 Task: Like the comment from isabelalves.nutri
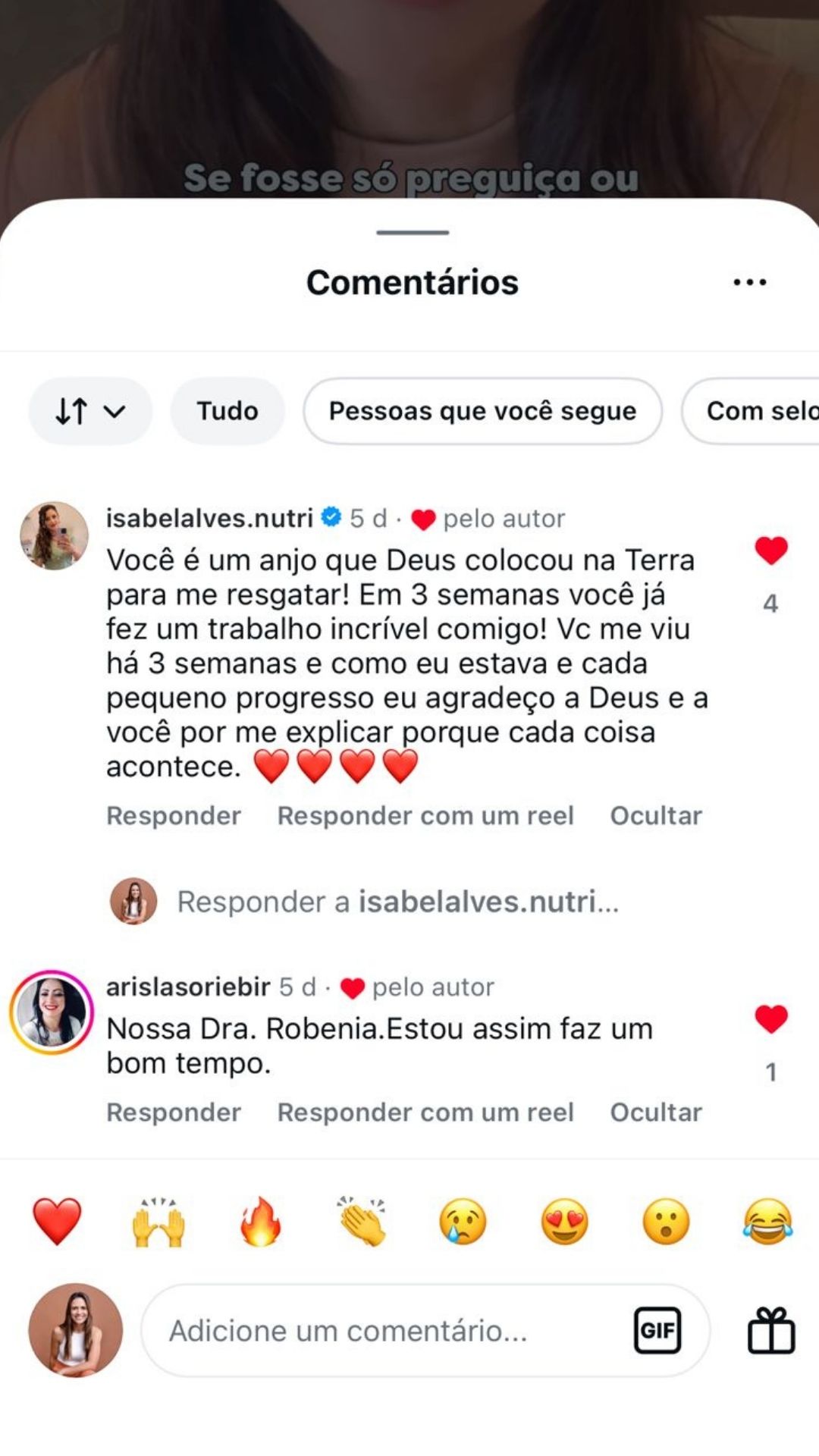770,551
